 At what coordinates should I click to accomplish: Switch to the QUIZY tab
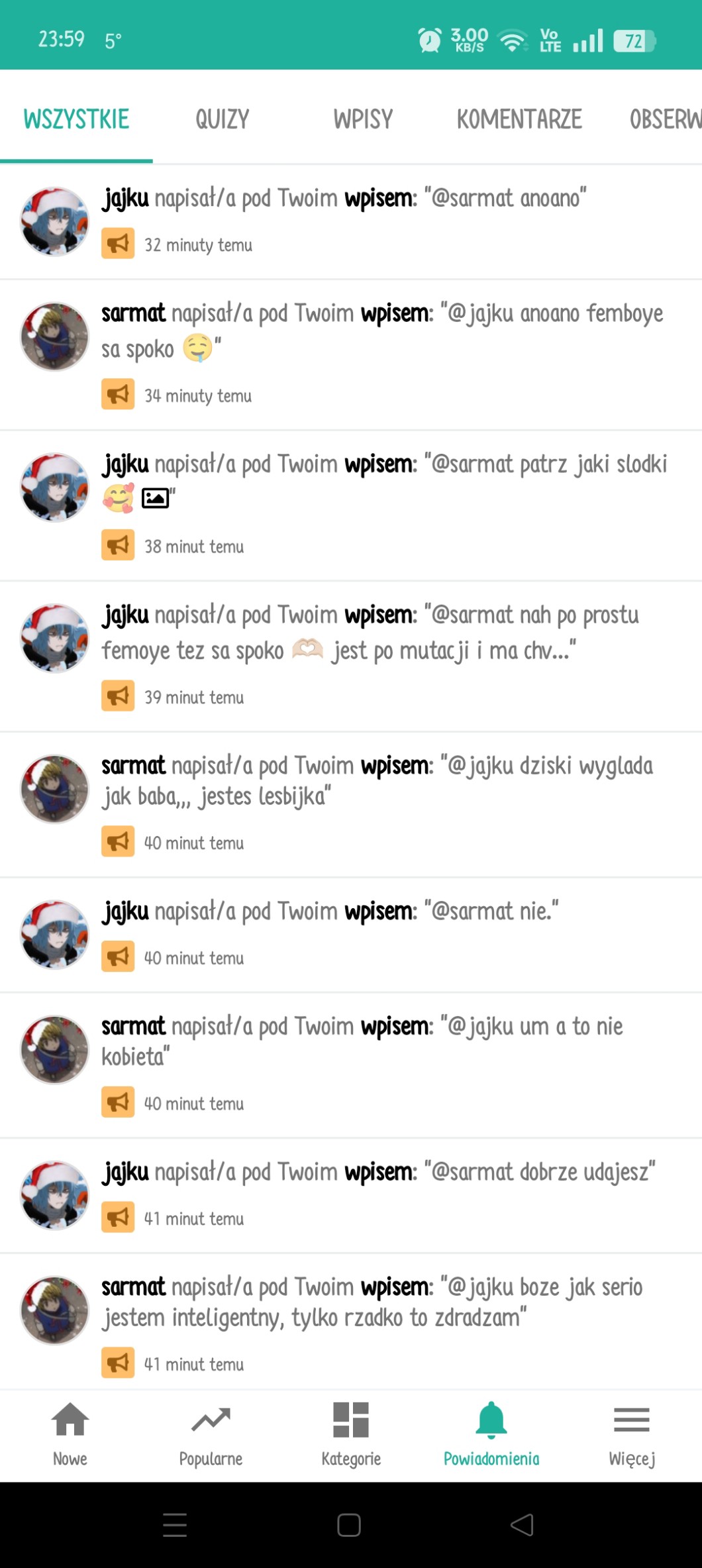point(222,119)
